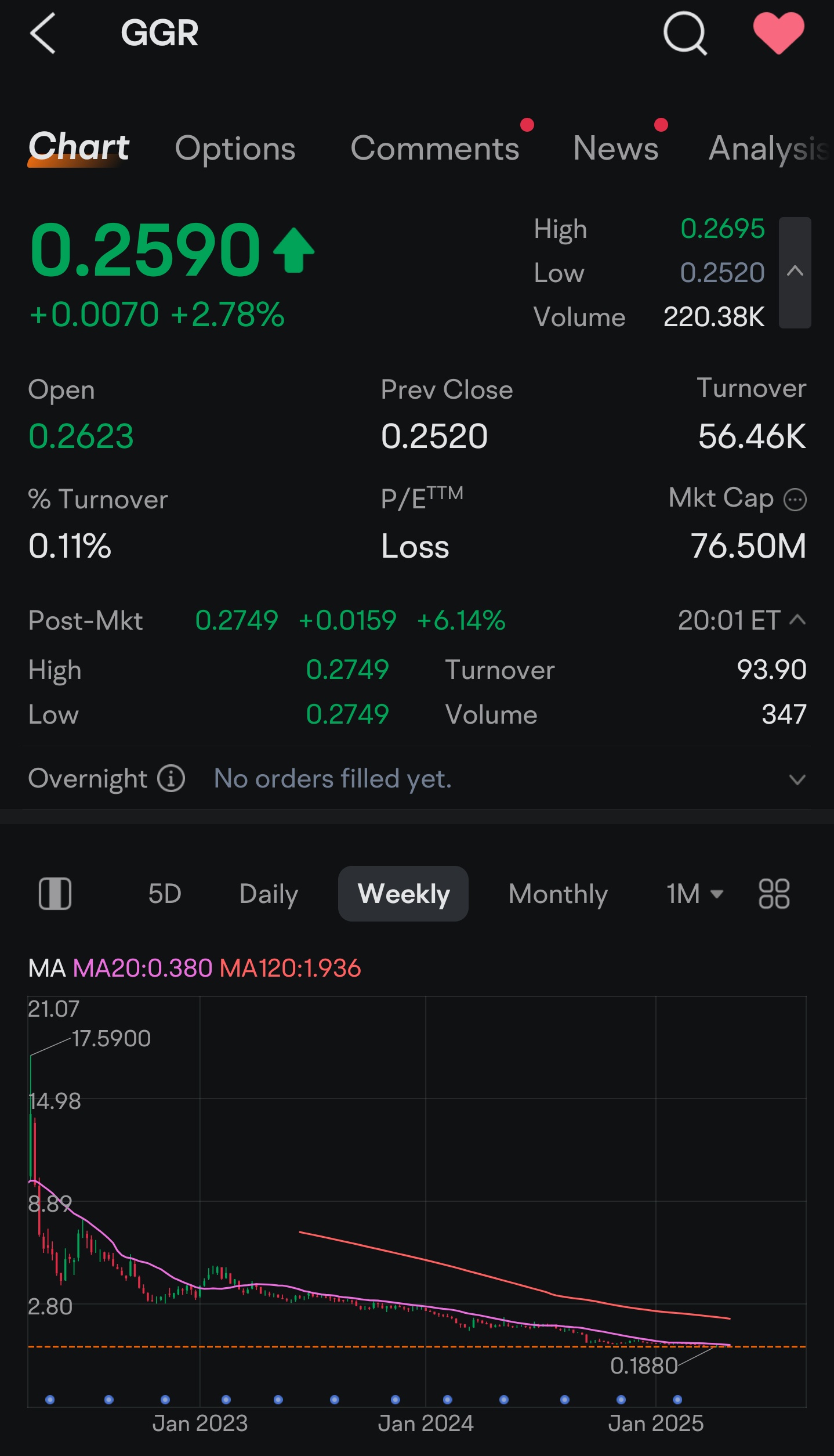View the News tab
834x1456 pixels.
coord(615,148)
